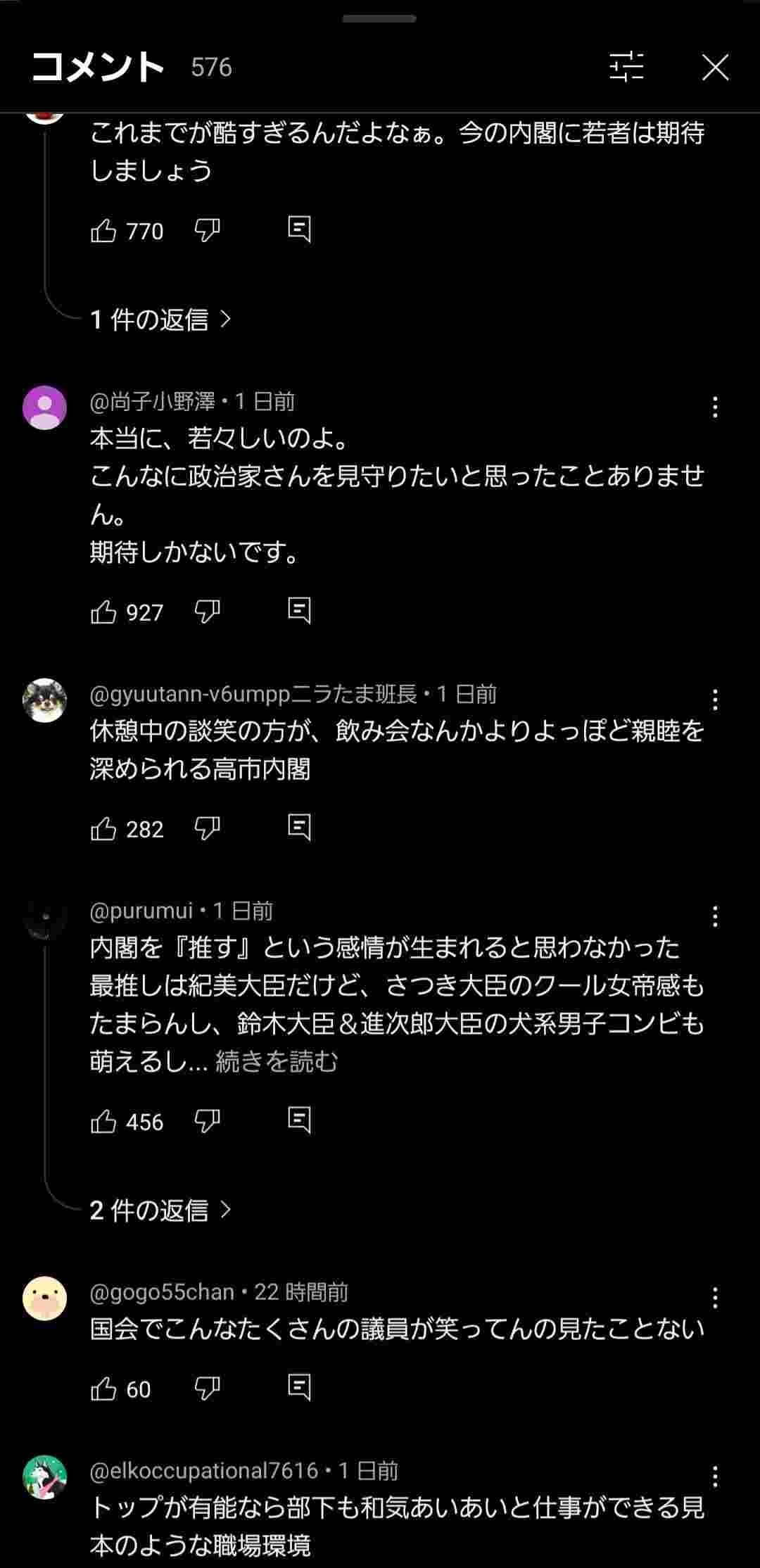This screenshot has height=1568, width=760.
Task: Like @尚子小野澤's comment with 927 likes
Action: [x=103, y=612]
